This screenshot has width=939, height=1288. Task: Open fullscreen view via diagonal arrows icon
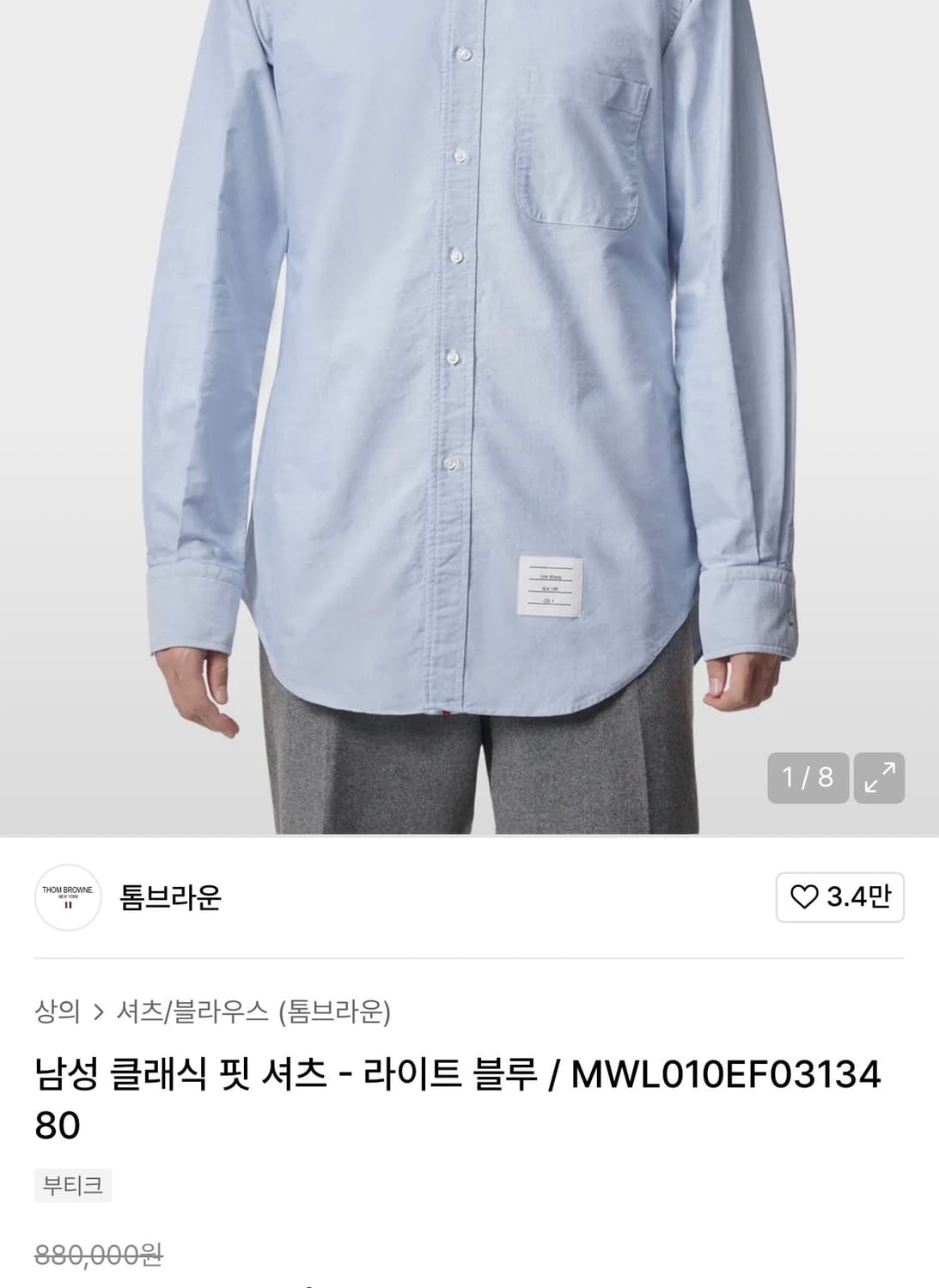(879, 777)
